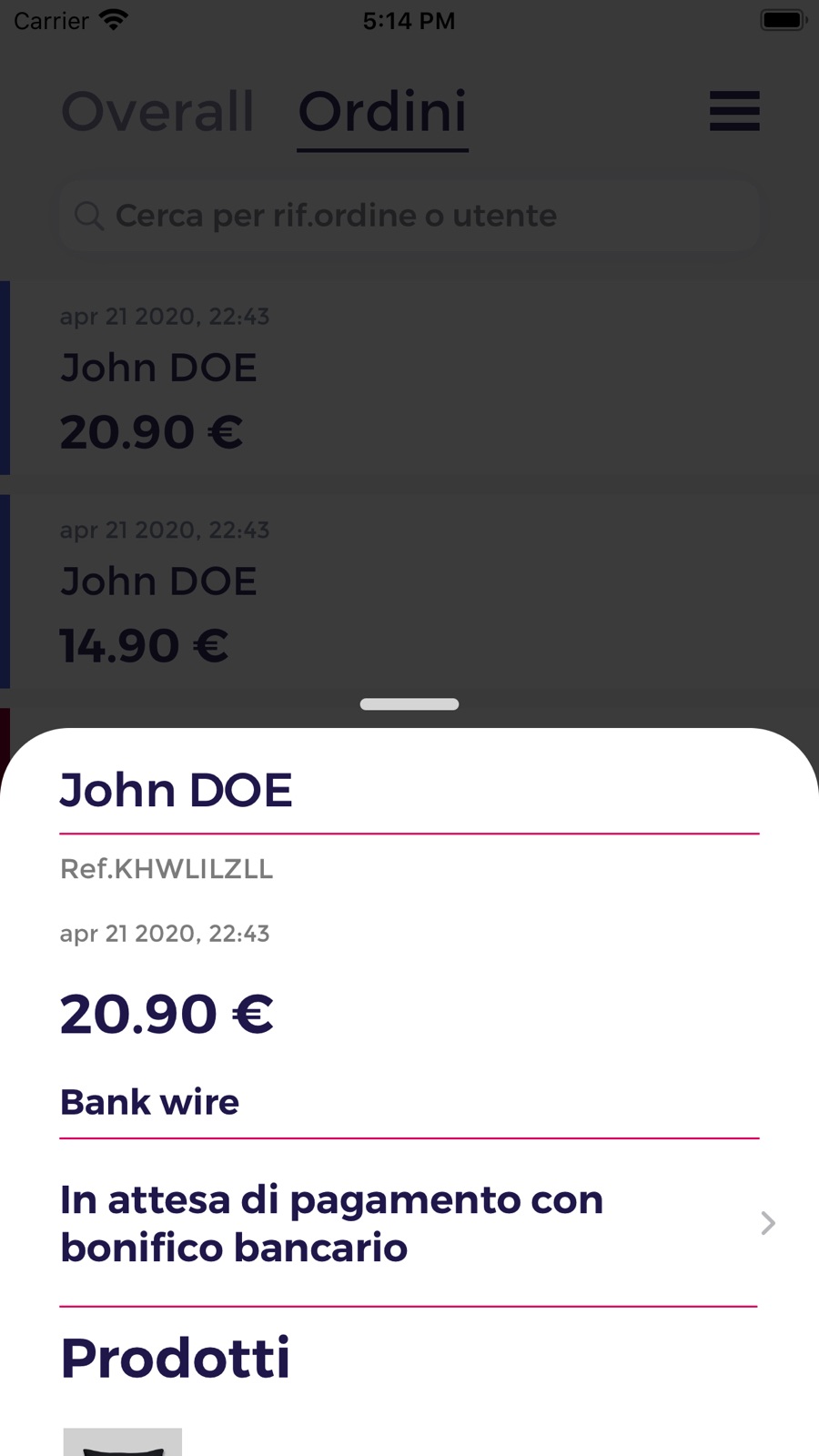
Task: Tap the order search field
Action: point(409,216)
